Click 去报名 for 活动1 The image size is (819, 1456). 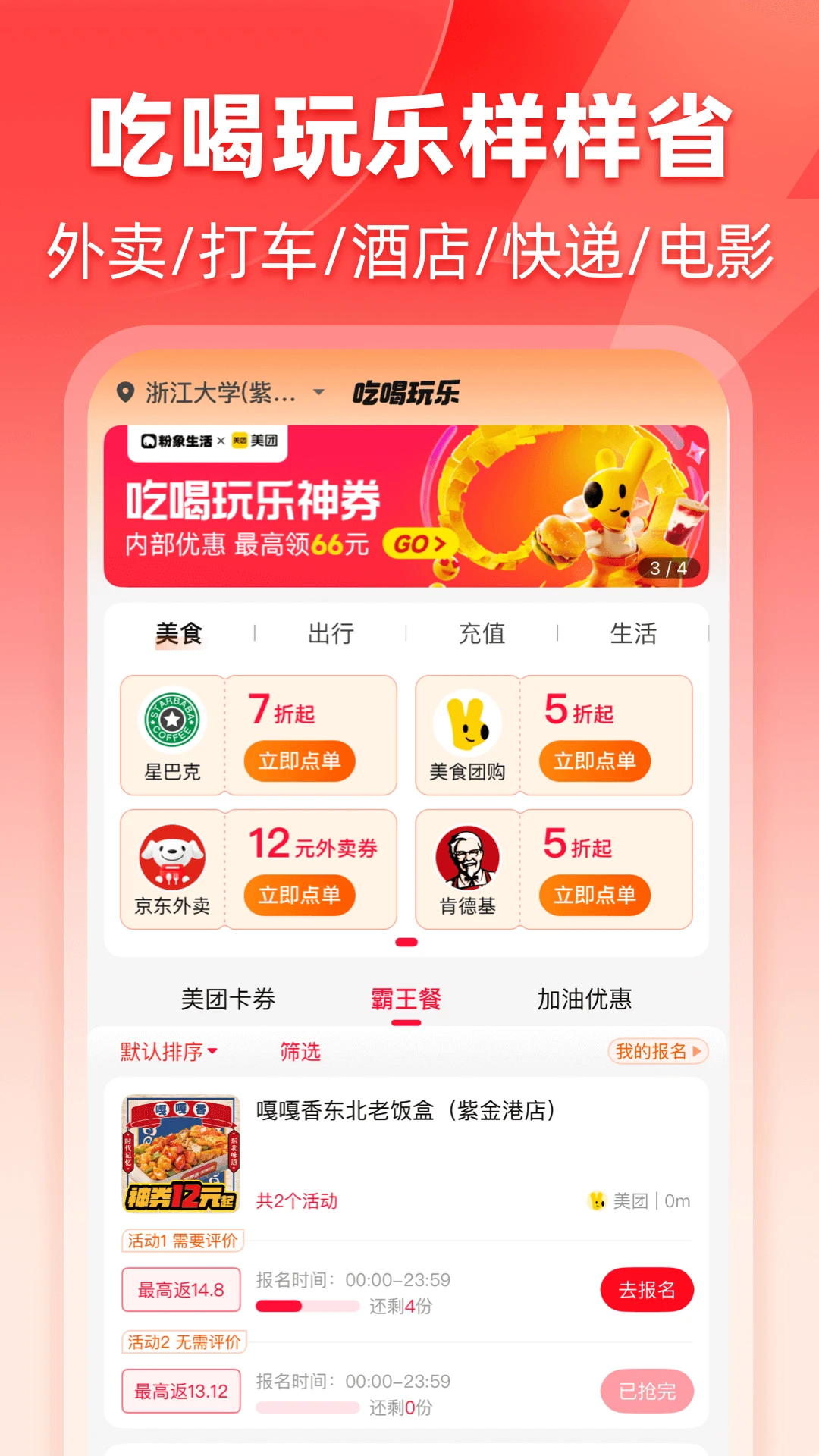click(x=646, y=1289)
